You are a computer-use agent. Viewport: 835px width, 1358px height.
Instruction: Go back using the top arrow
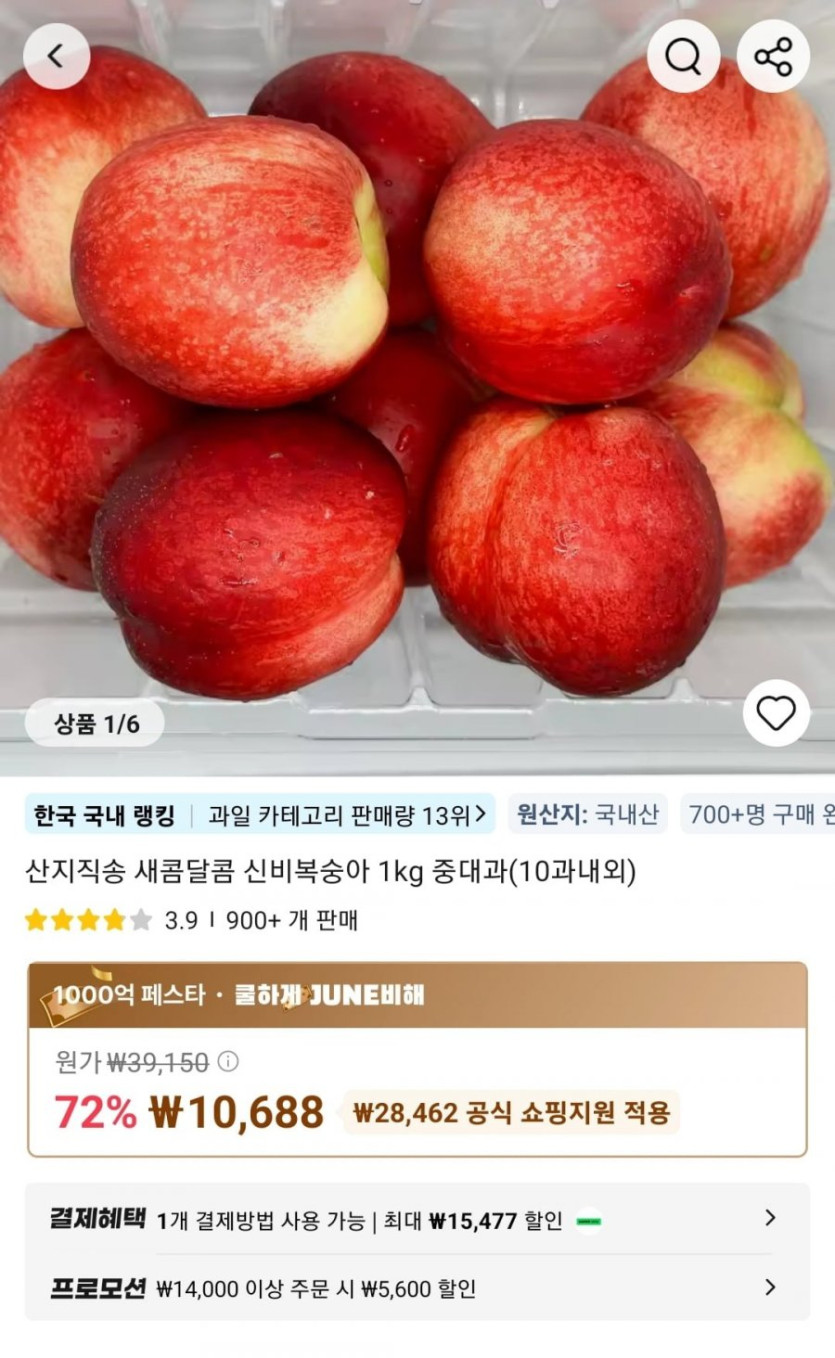pos(56,56)
